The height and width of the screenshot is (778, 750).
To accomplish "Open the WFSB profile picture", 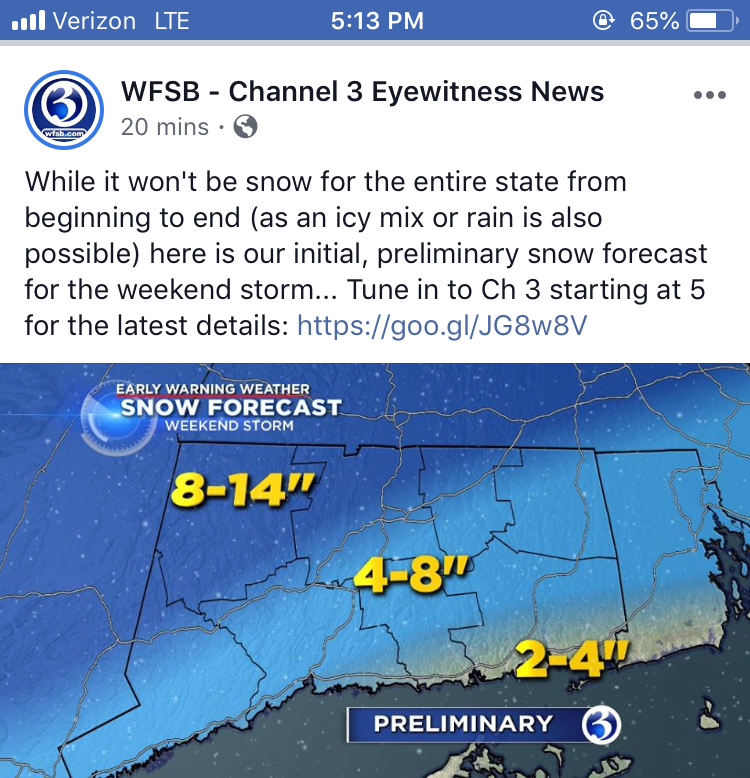I will pos(63,109).
